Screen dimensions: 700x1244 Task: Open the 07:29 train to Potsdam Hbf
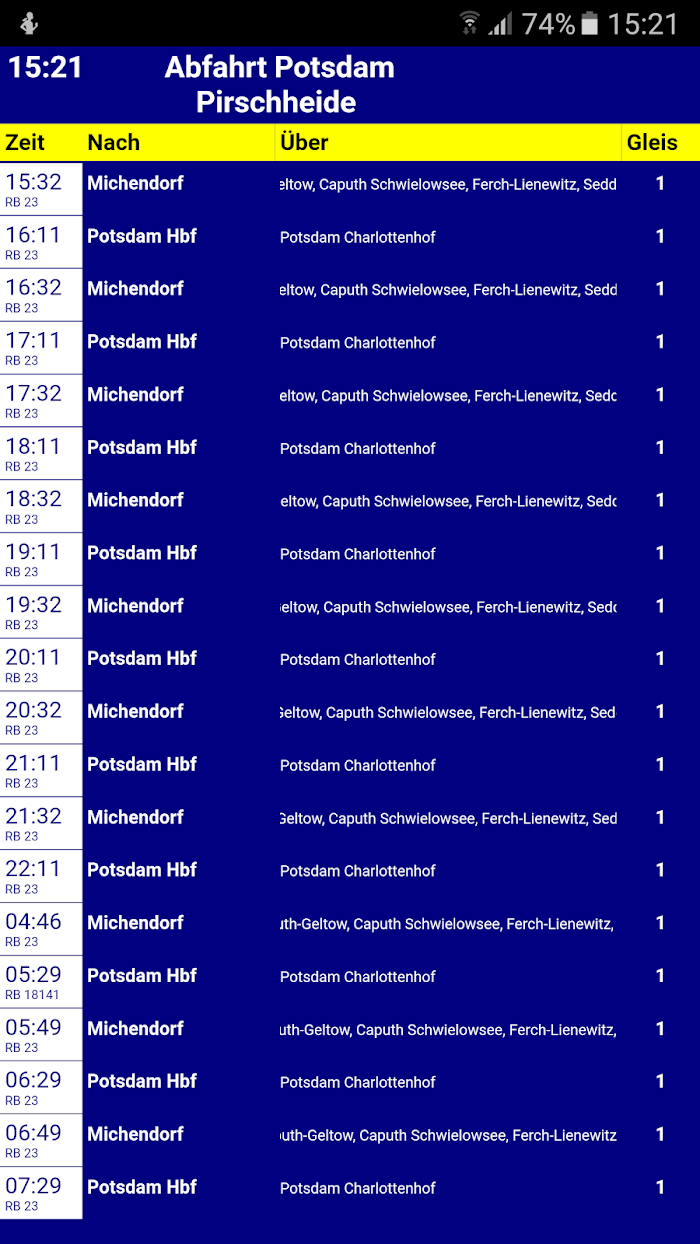(x=350, y=1192)
